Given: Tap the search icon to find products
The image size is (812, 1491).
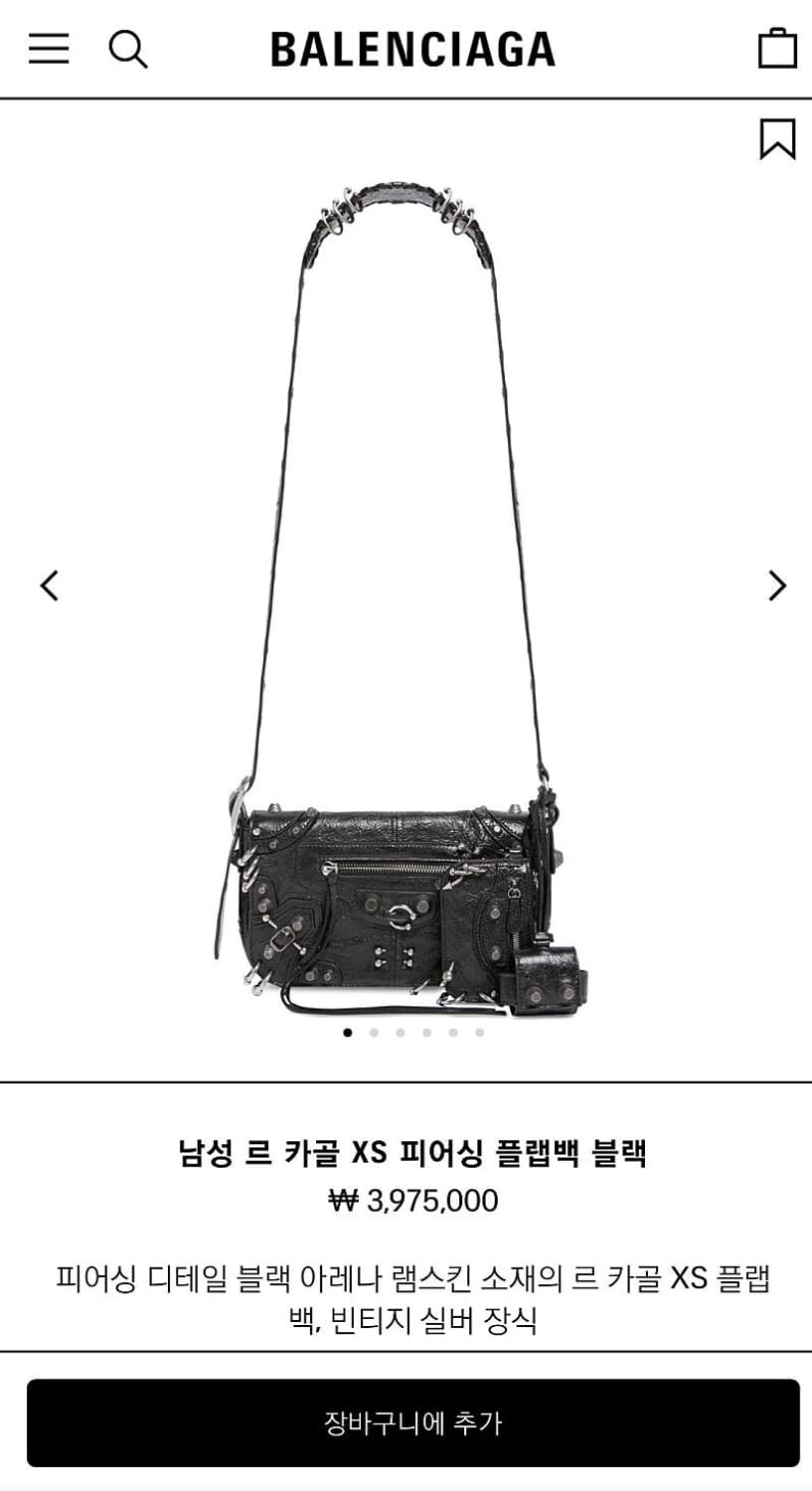Looking at the screenshot, I should pyautogui.click(x=129, y=50).
